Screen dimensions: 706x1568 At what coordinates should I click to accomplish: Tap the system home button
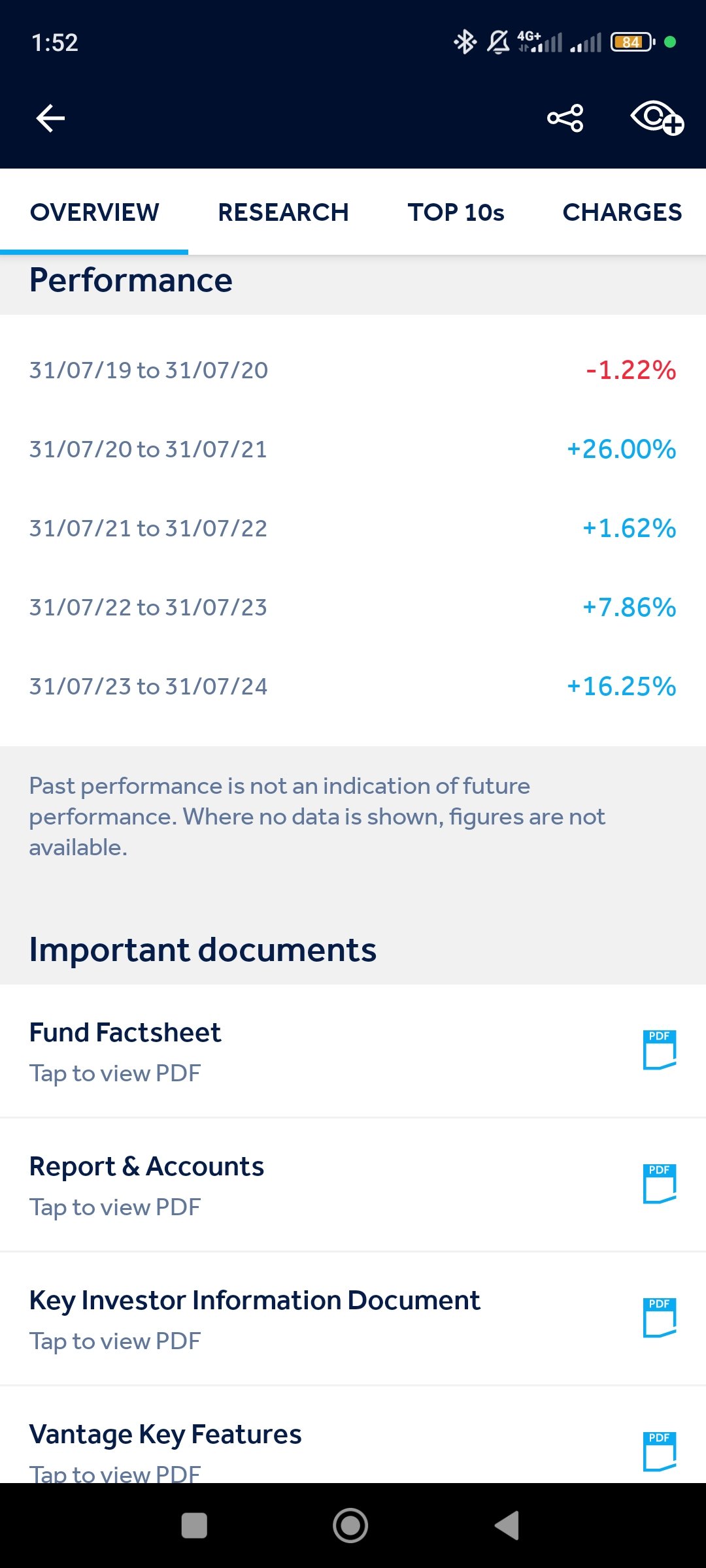click(x=350, y=1526)
